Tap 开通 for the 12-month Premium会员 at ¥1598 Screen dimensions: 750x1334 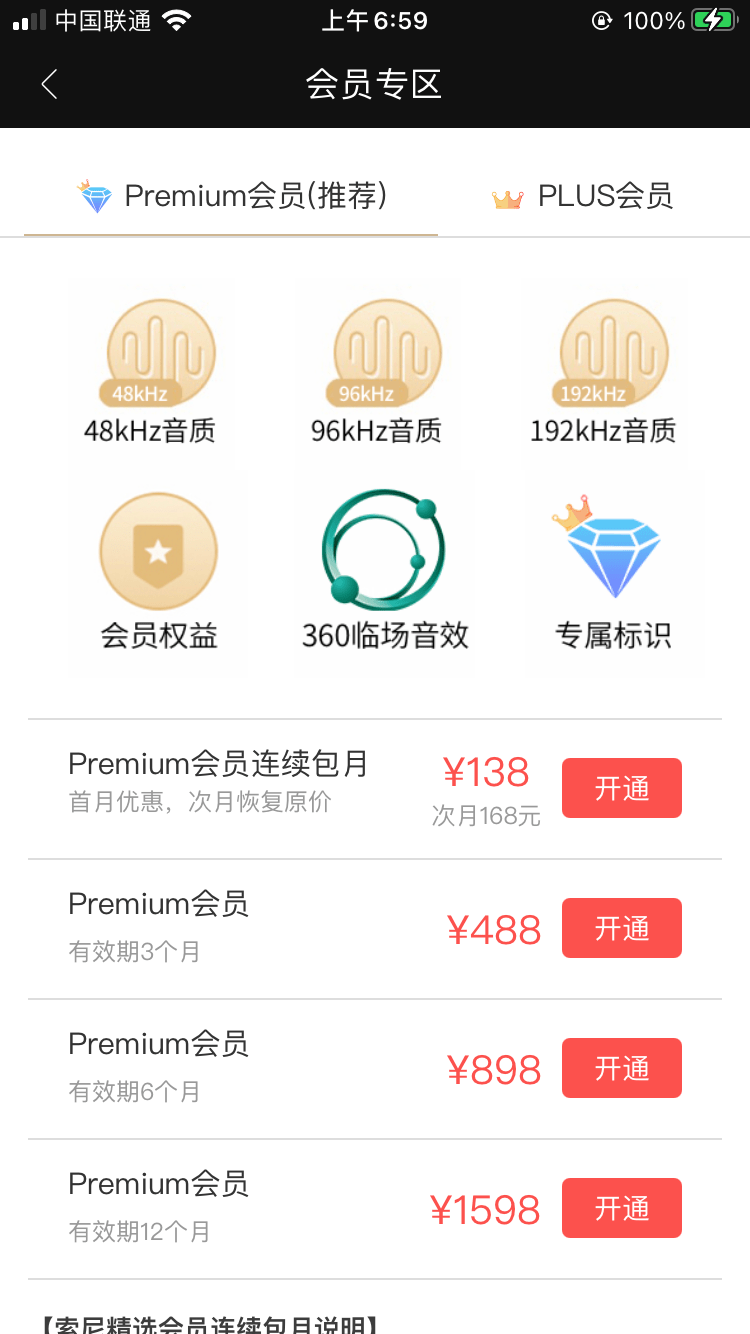click(622, 1208)
